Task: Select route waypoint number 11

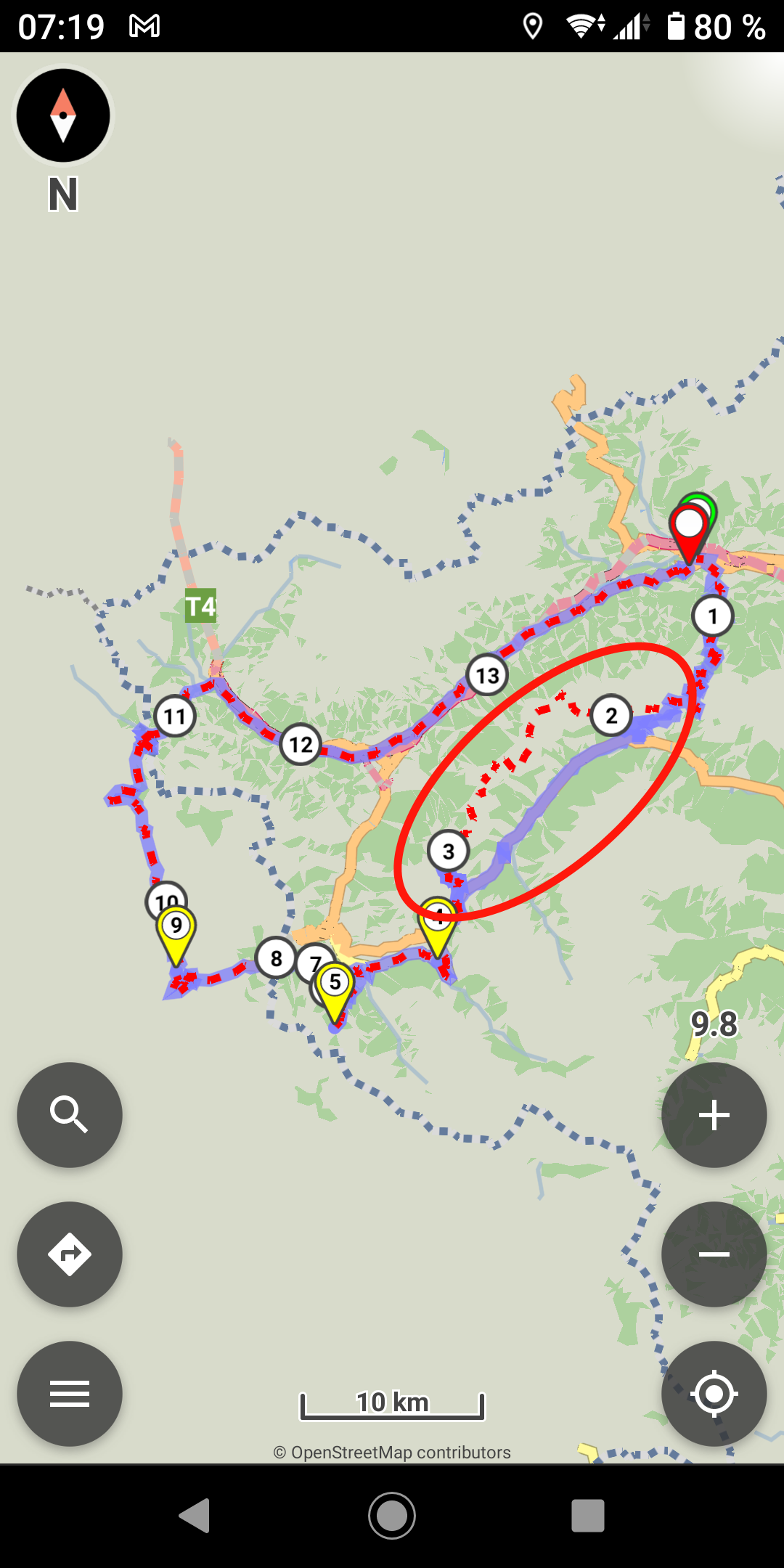Action: tap(175, 716)
